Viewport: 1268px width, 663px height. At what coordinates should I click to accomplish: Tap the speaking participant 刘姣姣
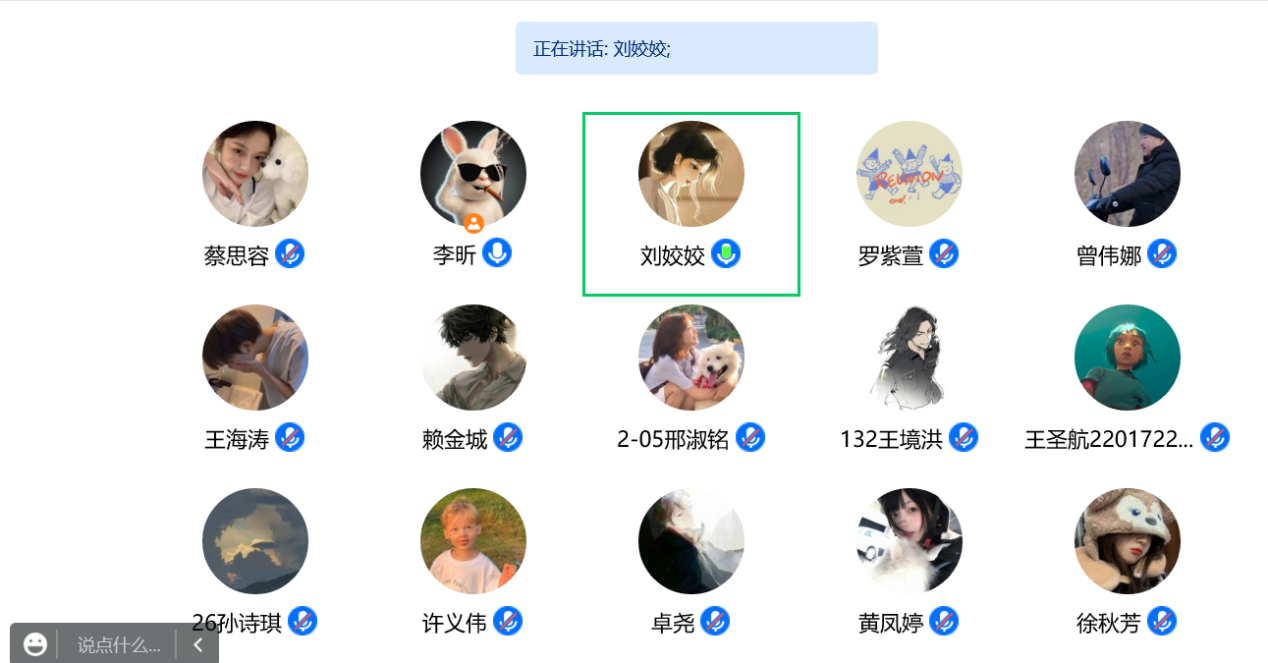tap(691, 174)
